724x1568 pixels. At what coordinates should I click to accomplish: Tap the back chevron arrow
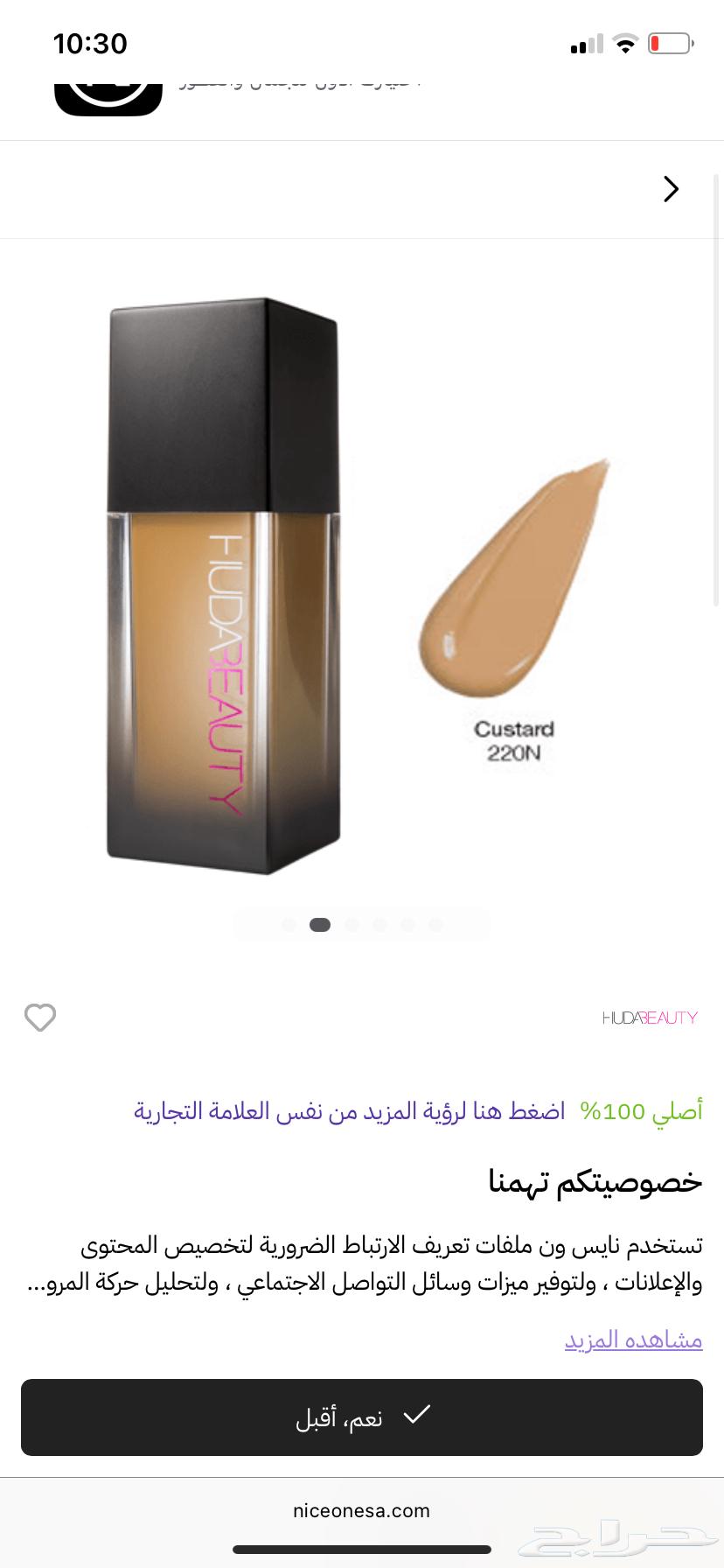click(671, 189)
